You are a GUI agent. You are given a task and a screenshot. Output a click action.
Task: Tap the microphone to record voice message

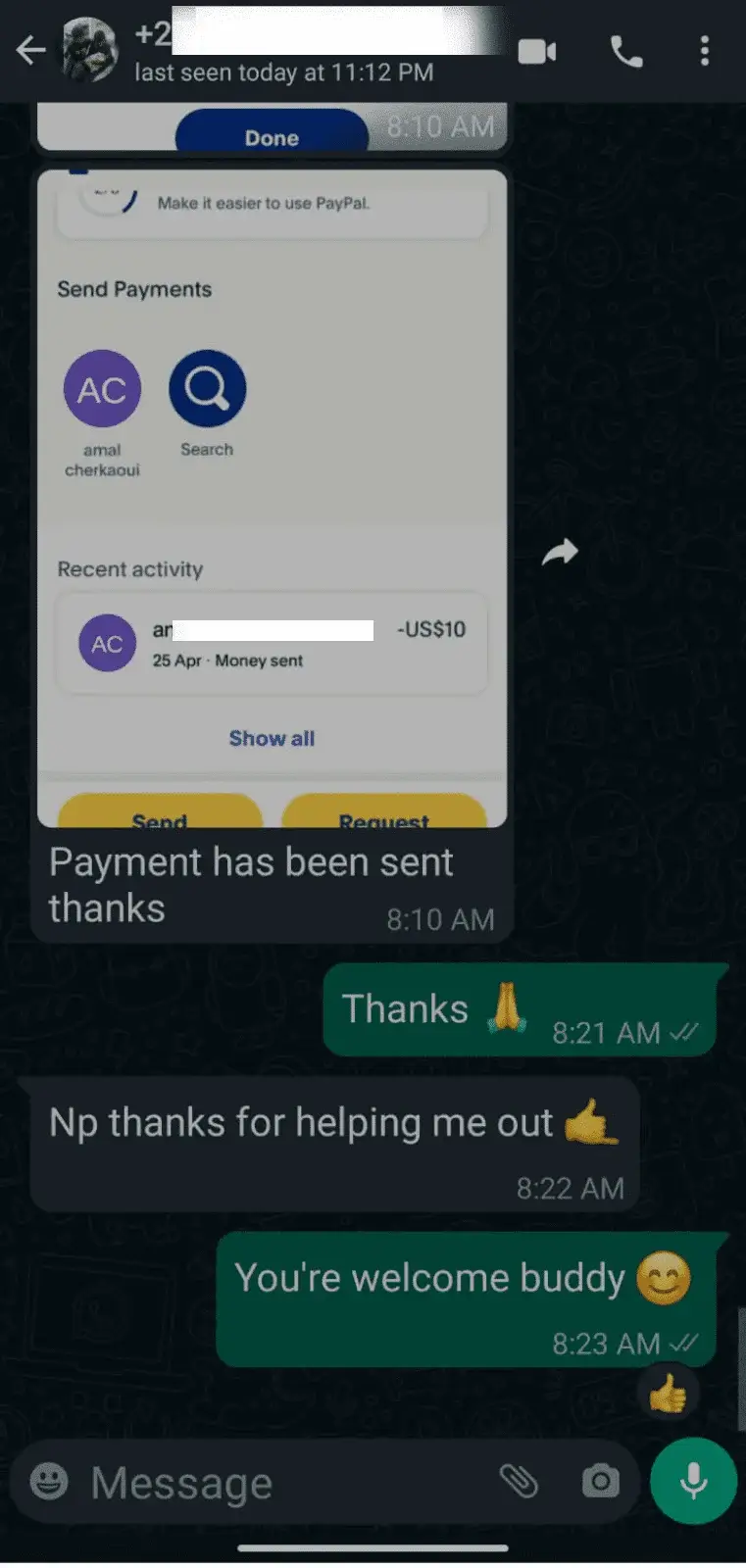click(x=693, y=1481)
